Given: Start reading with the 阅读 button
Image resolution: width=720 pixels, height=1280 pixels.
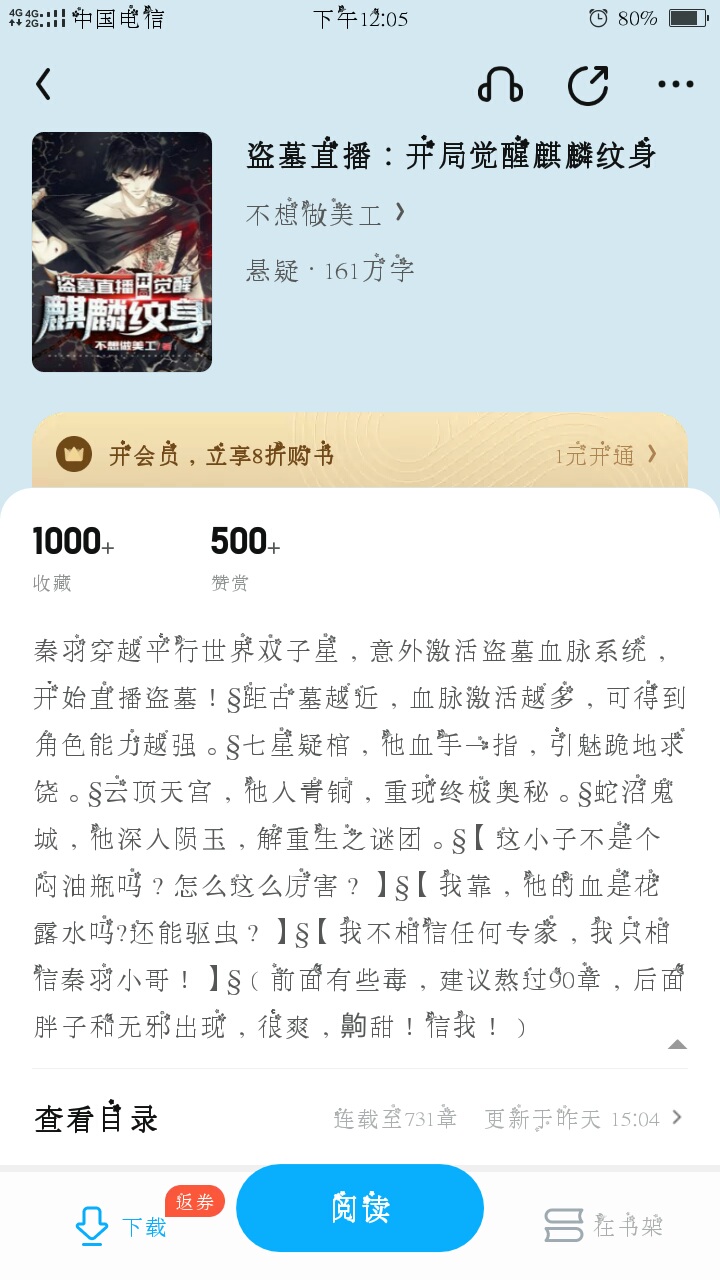Looking at the screenshot, I should [x=360, y=1208].
